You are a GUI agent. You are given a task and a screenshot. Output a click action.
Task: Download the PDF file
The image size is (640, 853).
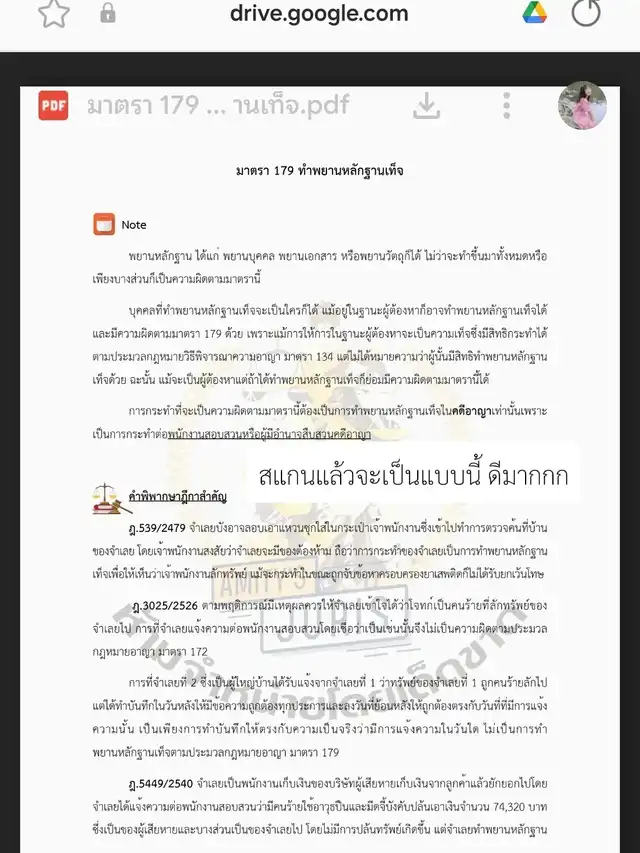[427, 105]
